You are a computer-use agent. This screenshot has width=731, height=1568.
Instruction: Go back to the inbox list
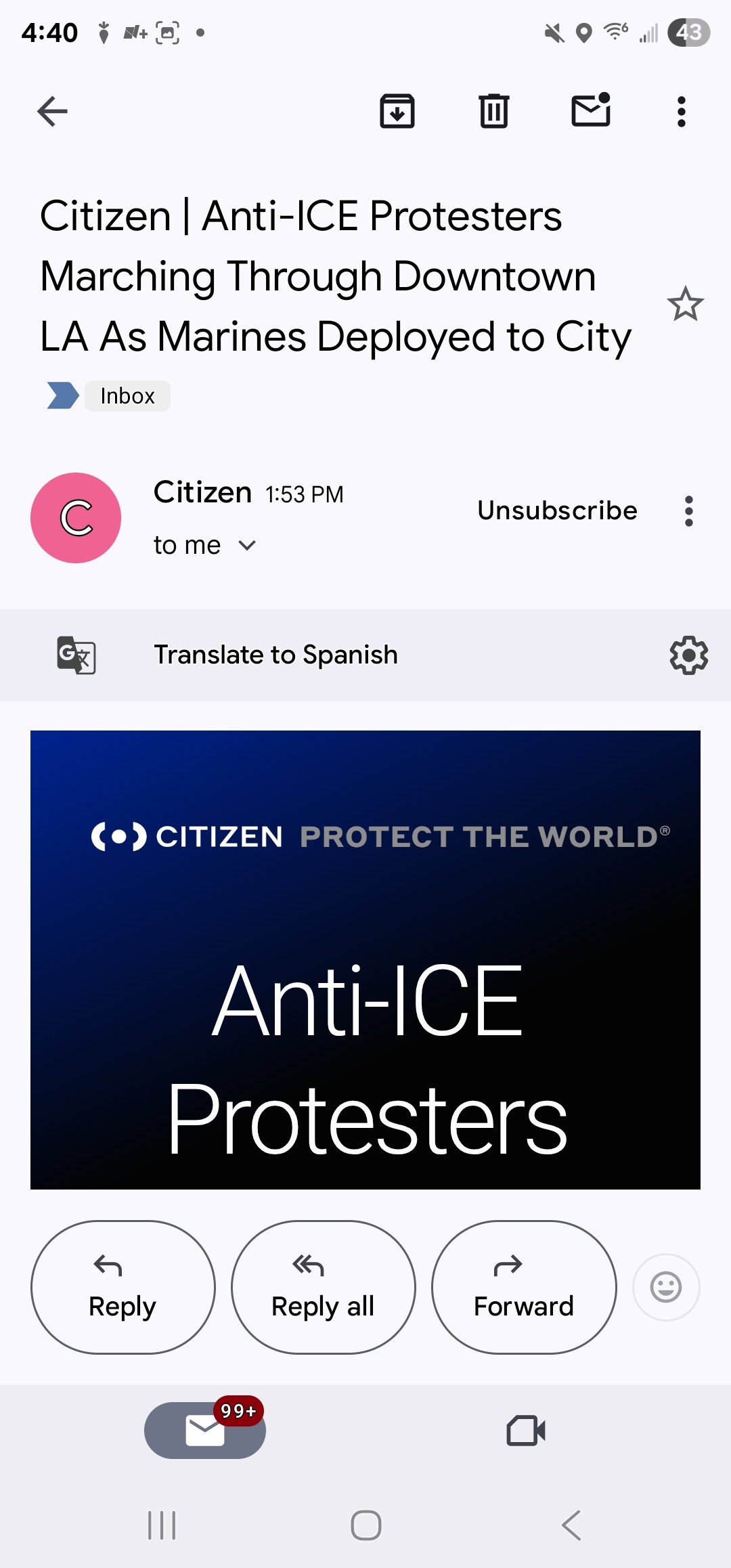52,112
